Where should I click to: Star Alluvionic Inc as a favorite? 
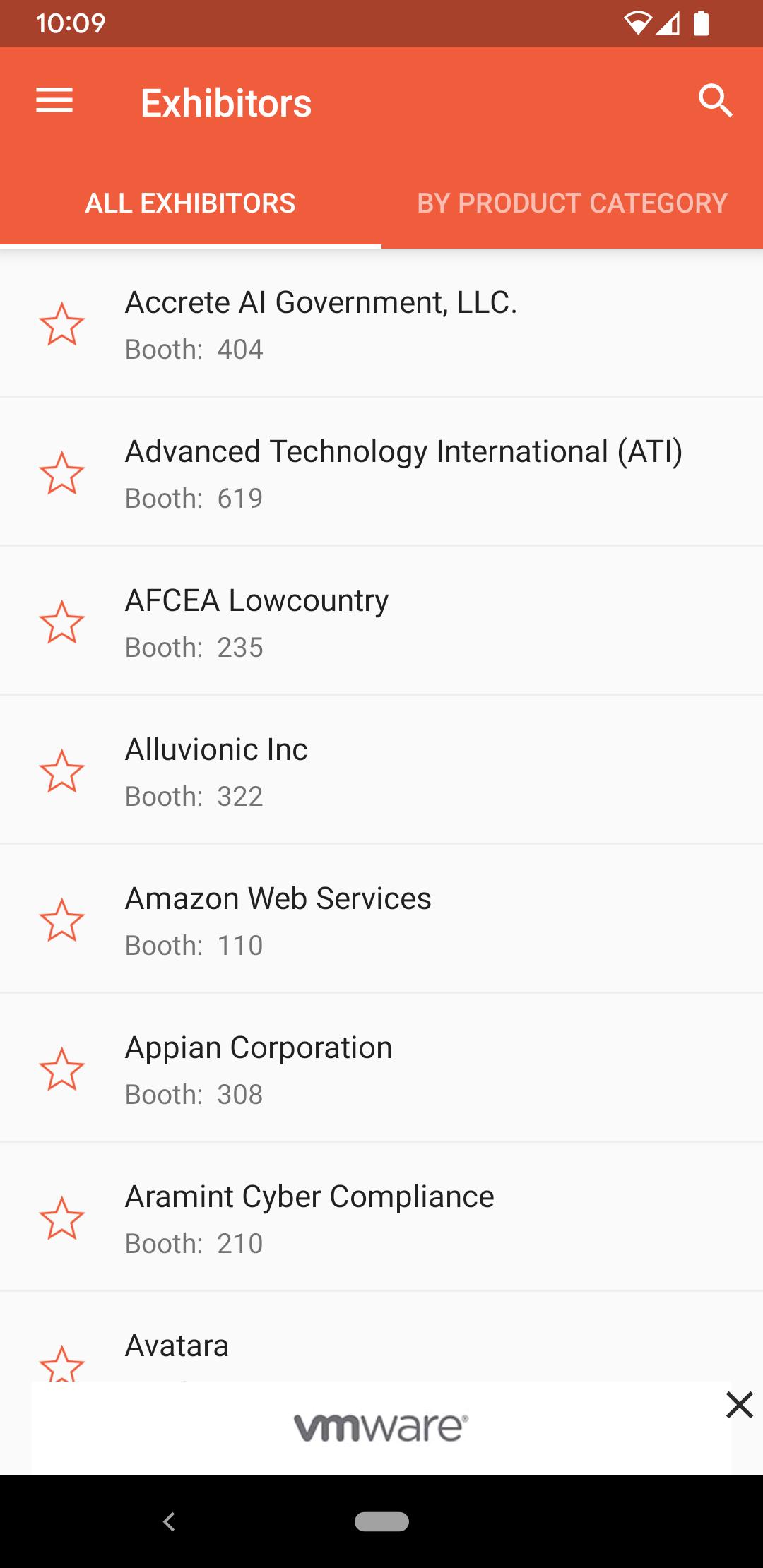pyautogui.click(x=62, y=771)
